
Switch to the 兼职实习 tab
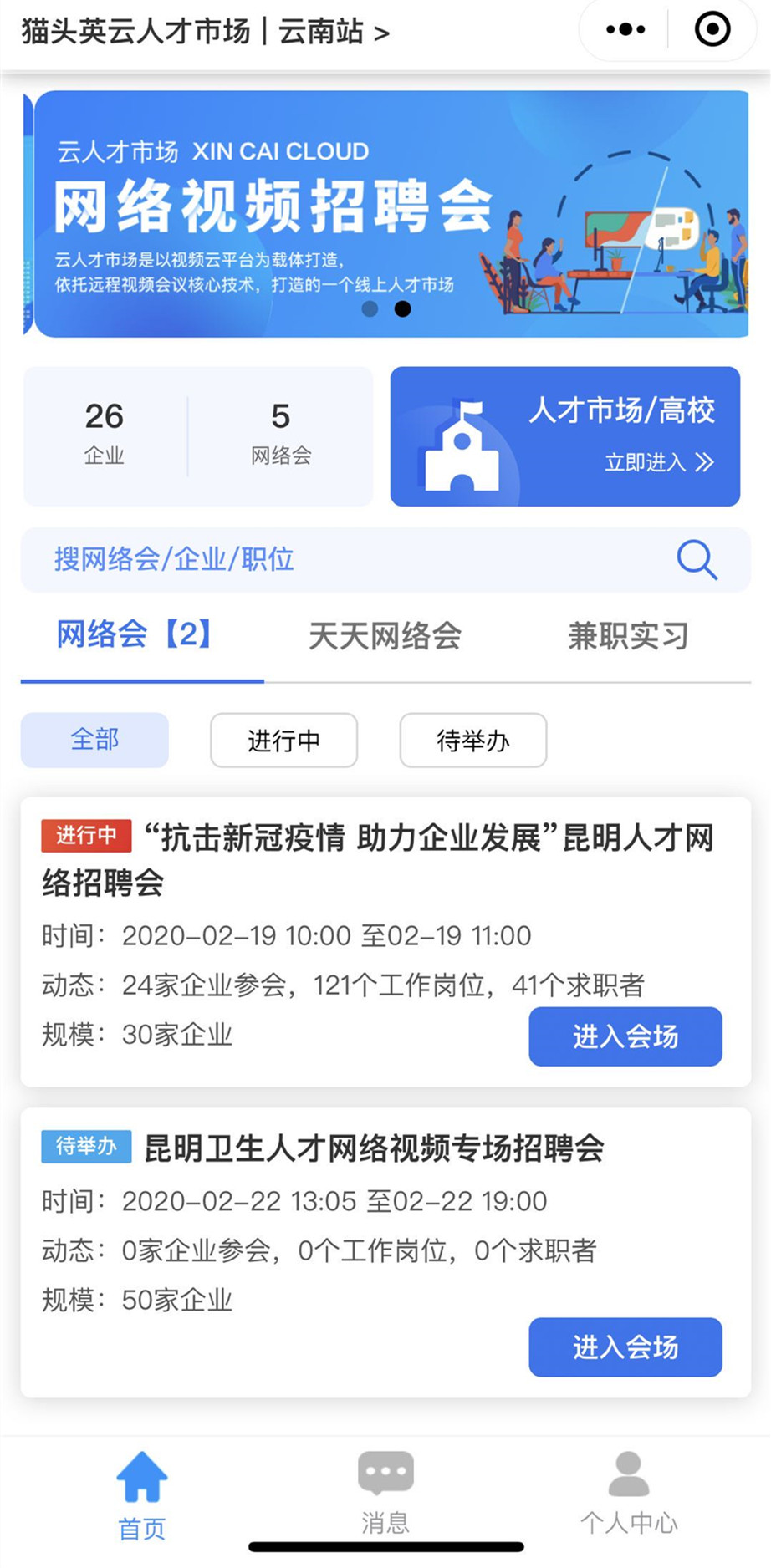pyautogui.click(x=628, y=636)
